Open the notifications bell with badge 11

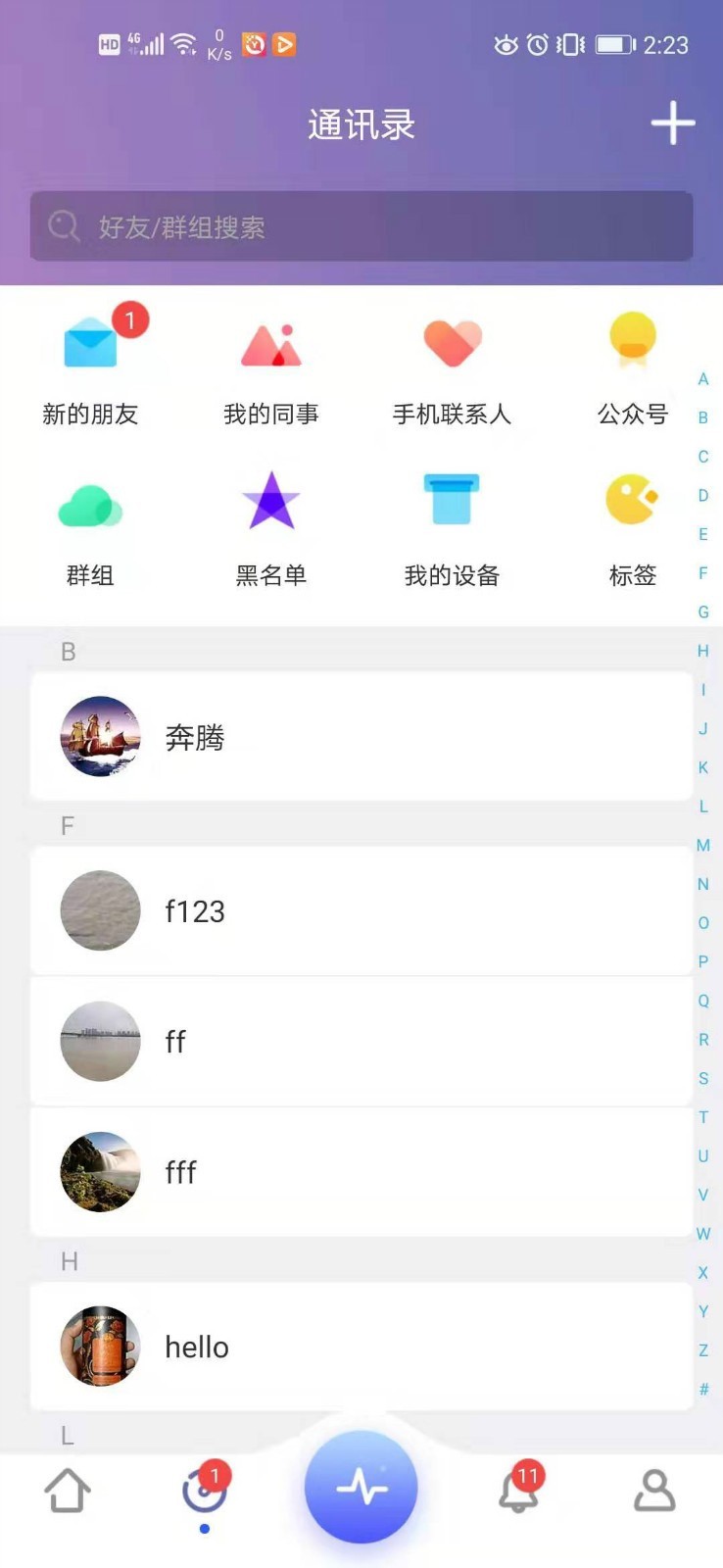519,1492
